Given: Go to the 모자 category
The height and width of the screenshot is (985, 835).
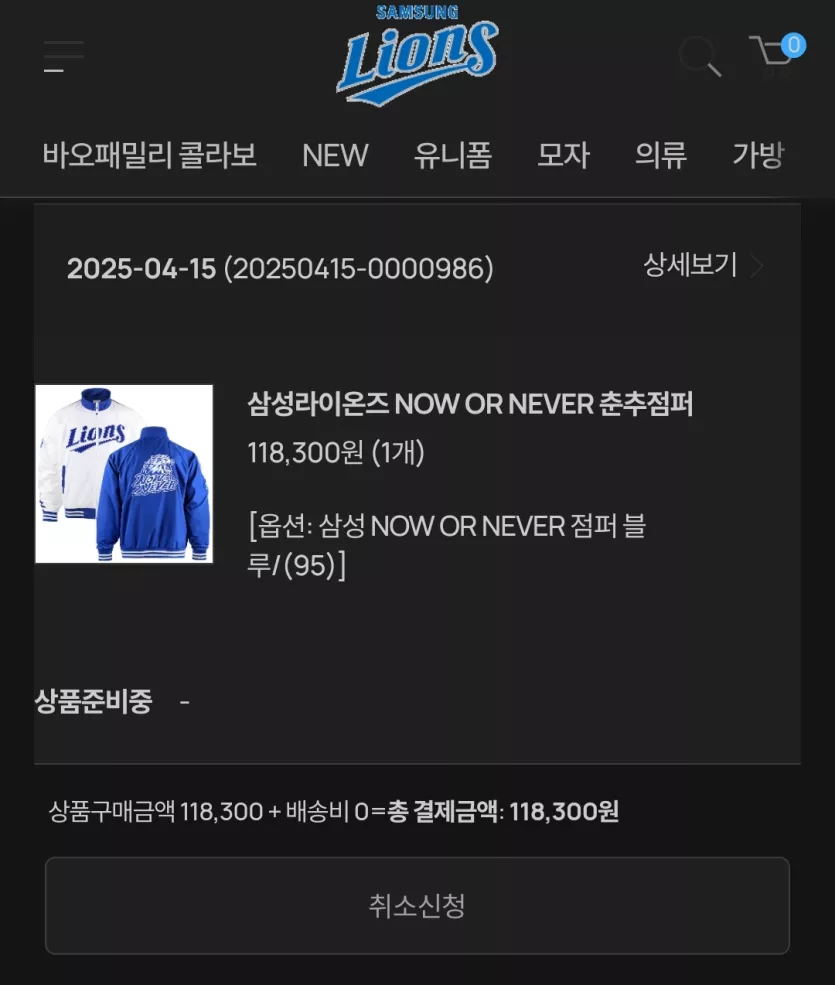Looking at the screenshot, I should pyautogui.click(x=563, y=155).
